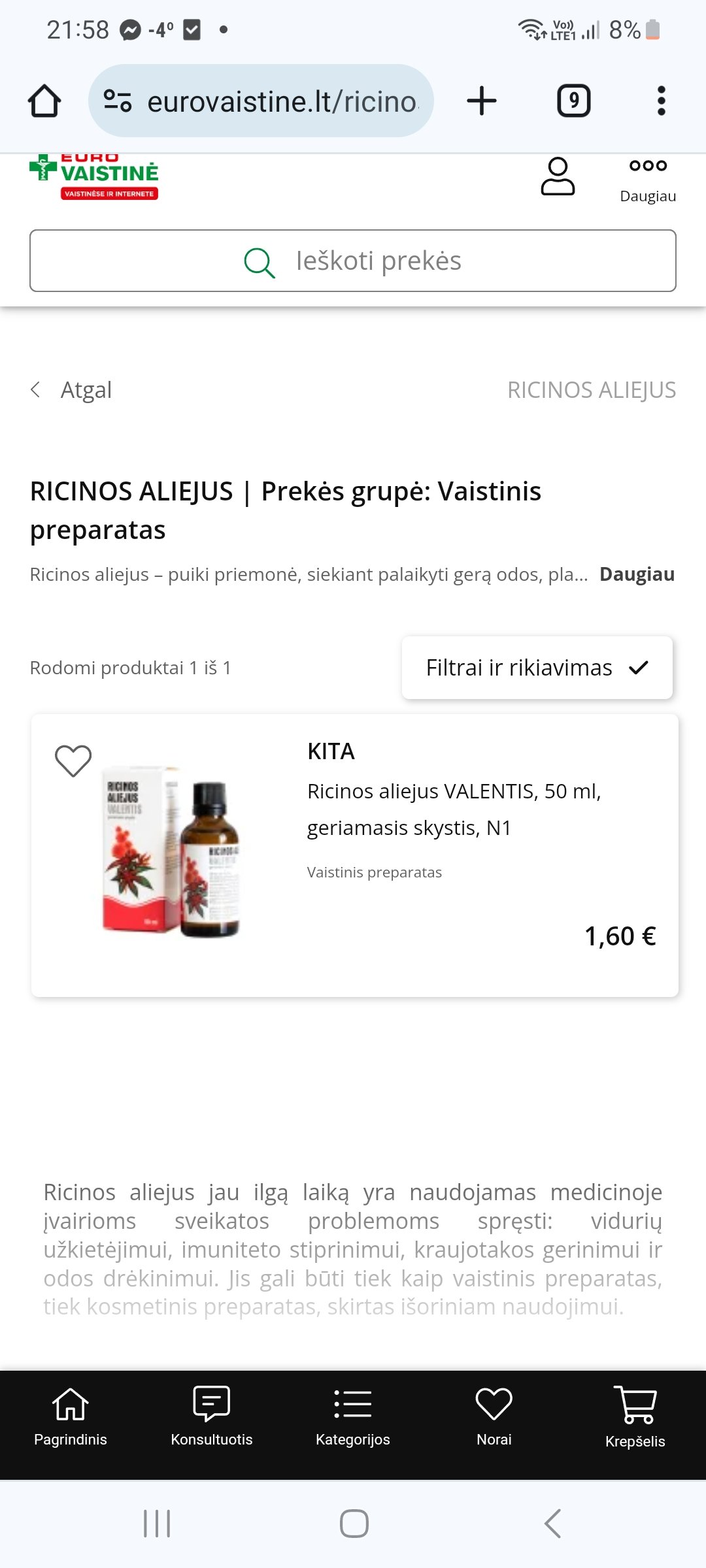The image size is (706, 1568).
Task: Open the browser overflow menu
Action: pyautogui.click(x=661, y=101)
